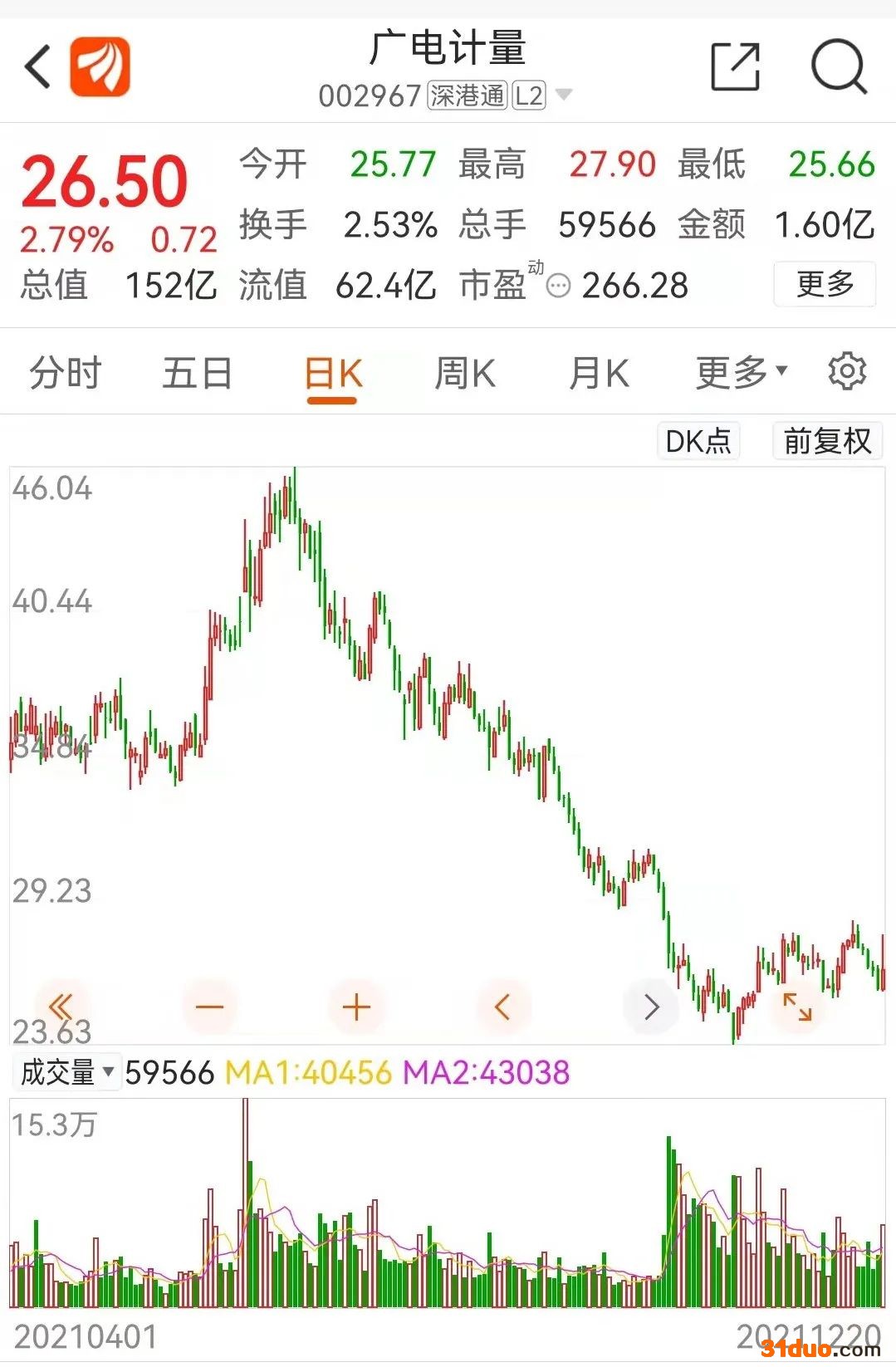
Task: Switch to the 分时 tab
Action: coord(65,373)
